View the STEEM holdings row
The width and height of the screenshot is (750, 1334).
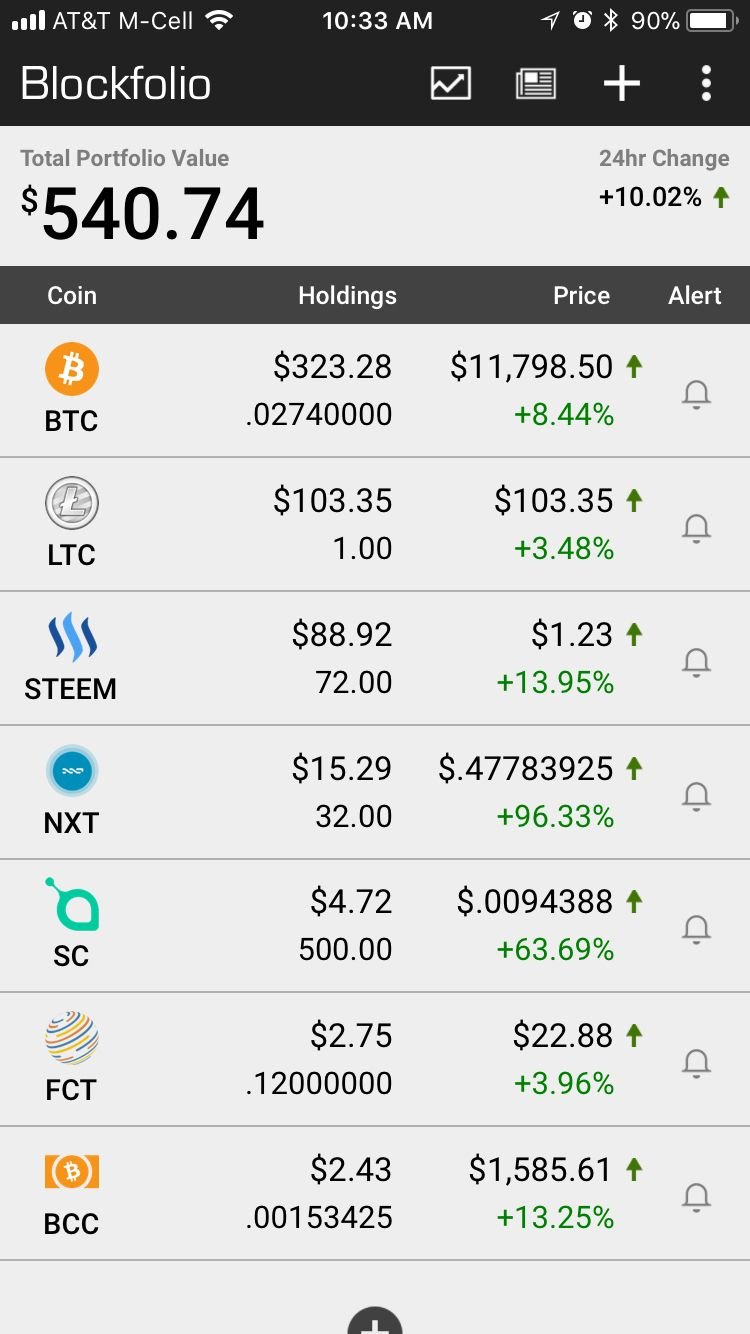click(x=375, y=659)
